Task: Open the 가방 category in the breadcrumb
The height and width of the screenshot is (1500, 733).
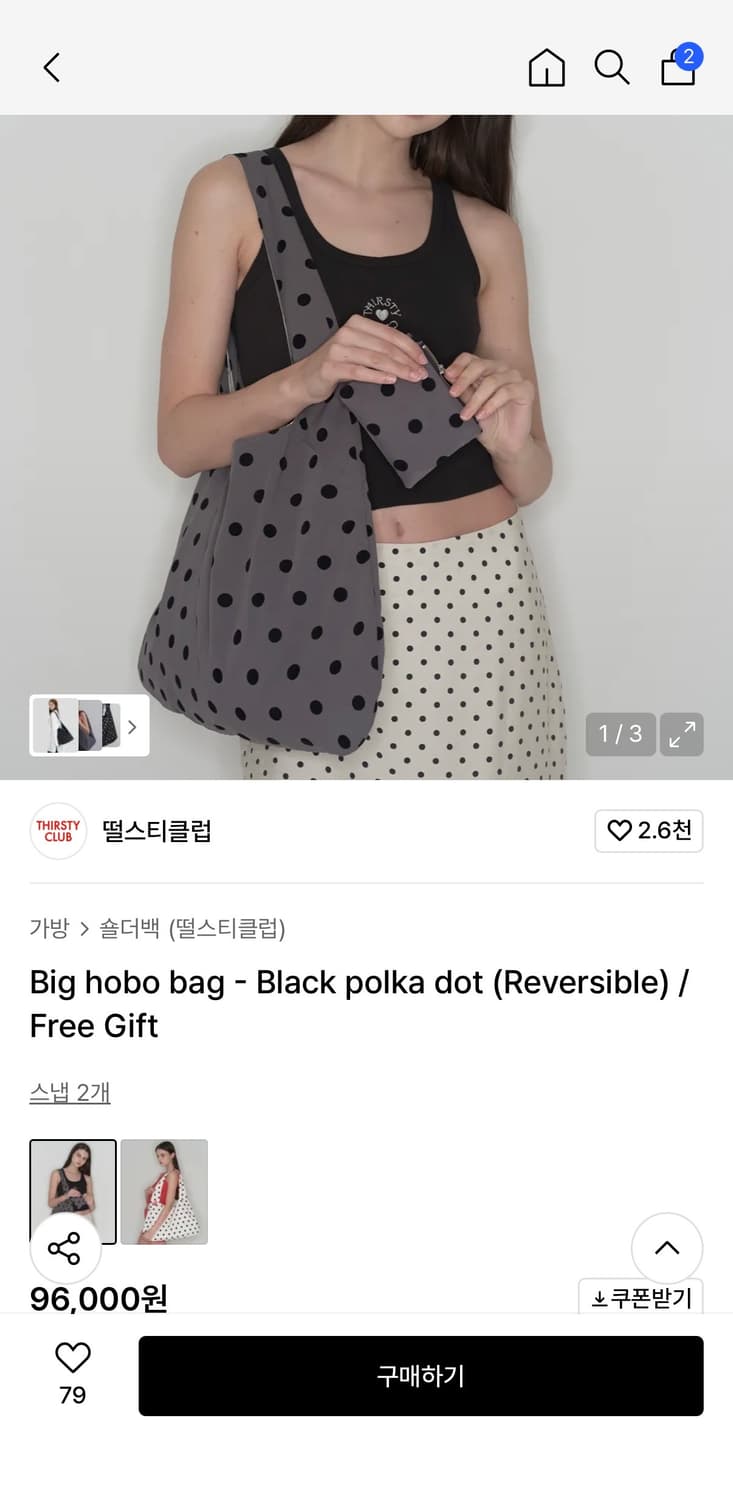Action: [x=48, y=929]
